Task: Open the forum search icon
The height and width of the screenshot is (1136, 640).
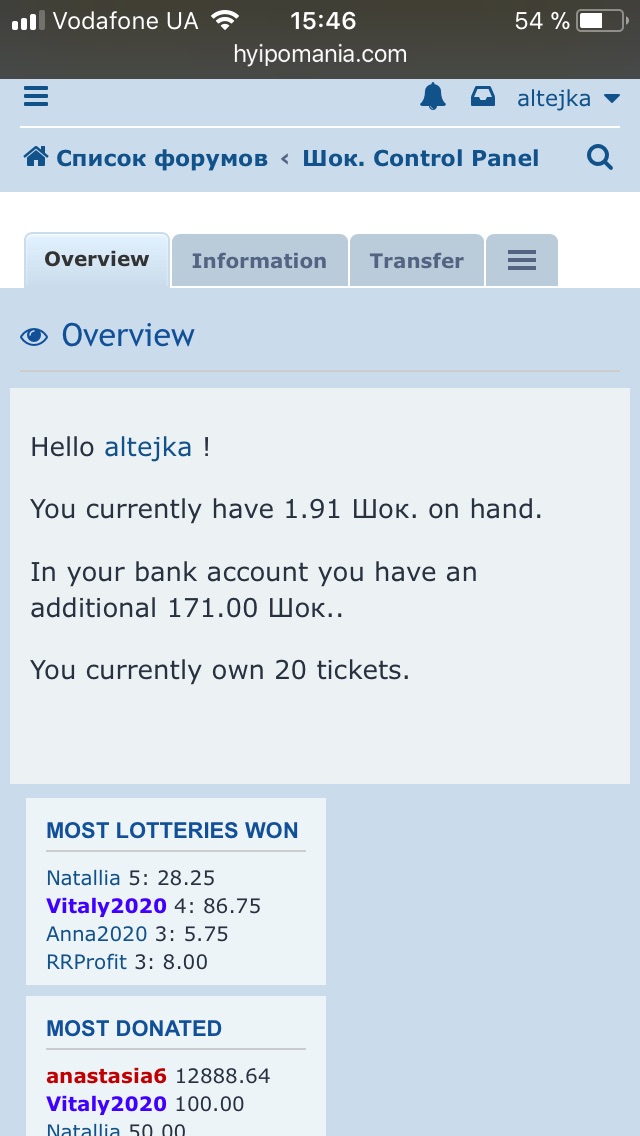Action: coord(599,158)
